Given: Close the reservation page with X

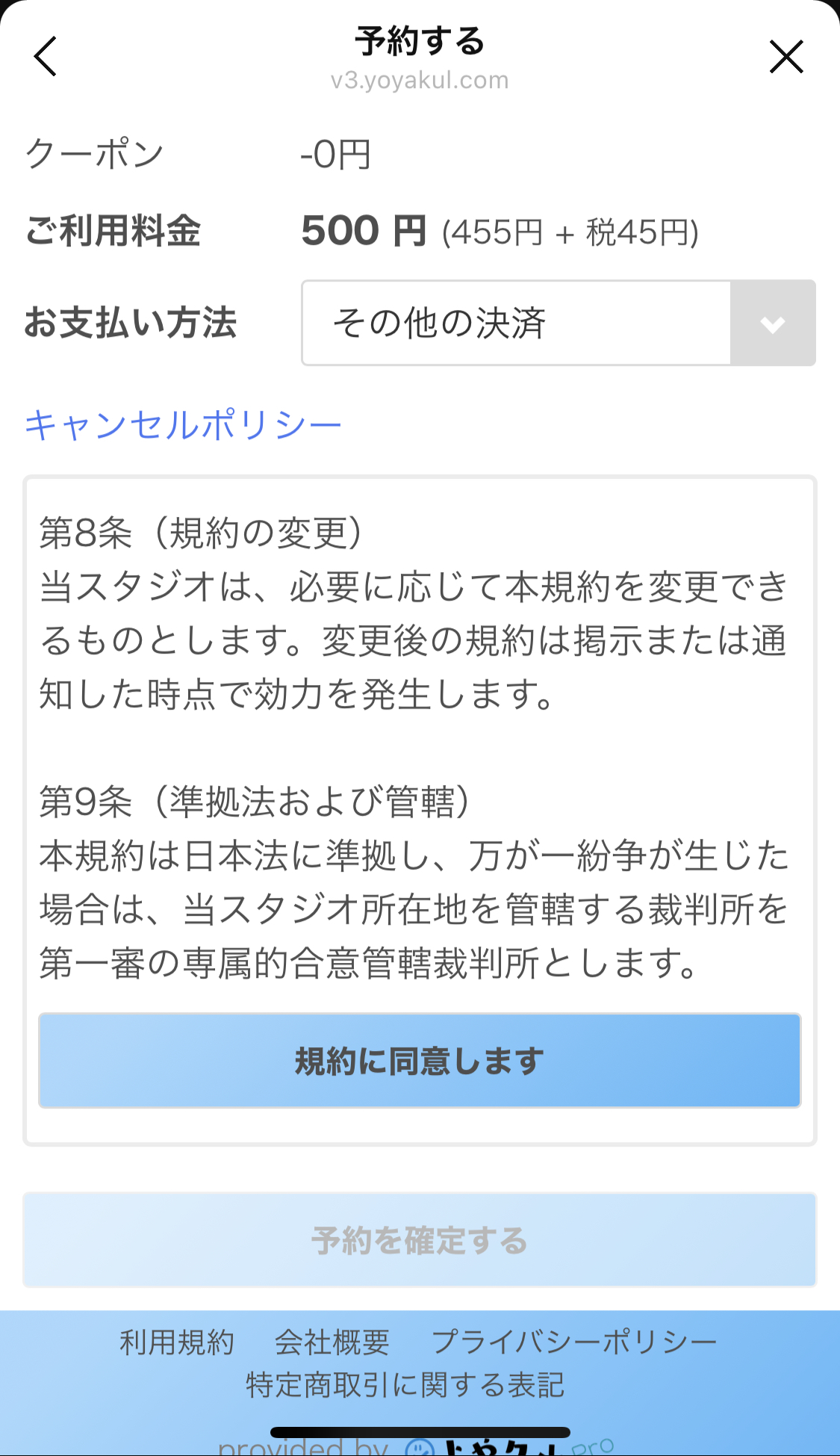Looking at the screenshot, I should [786, 57].
